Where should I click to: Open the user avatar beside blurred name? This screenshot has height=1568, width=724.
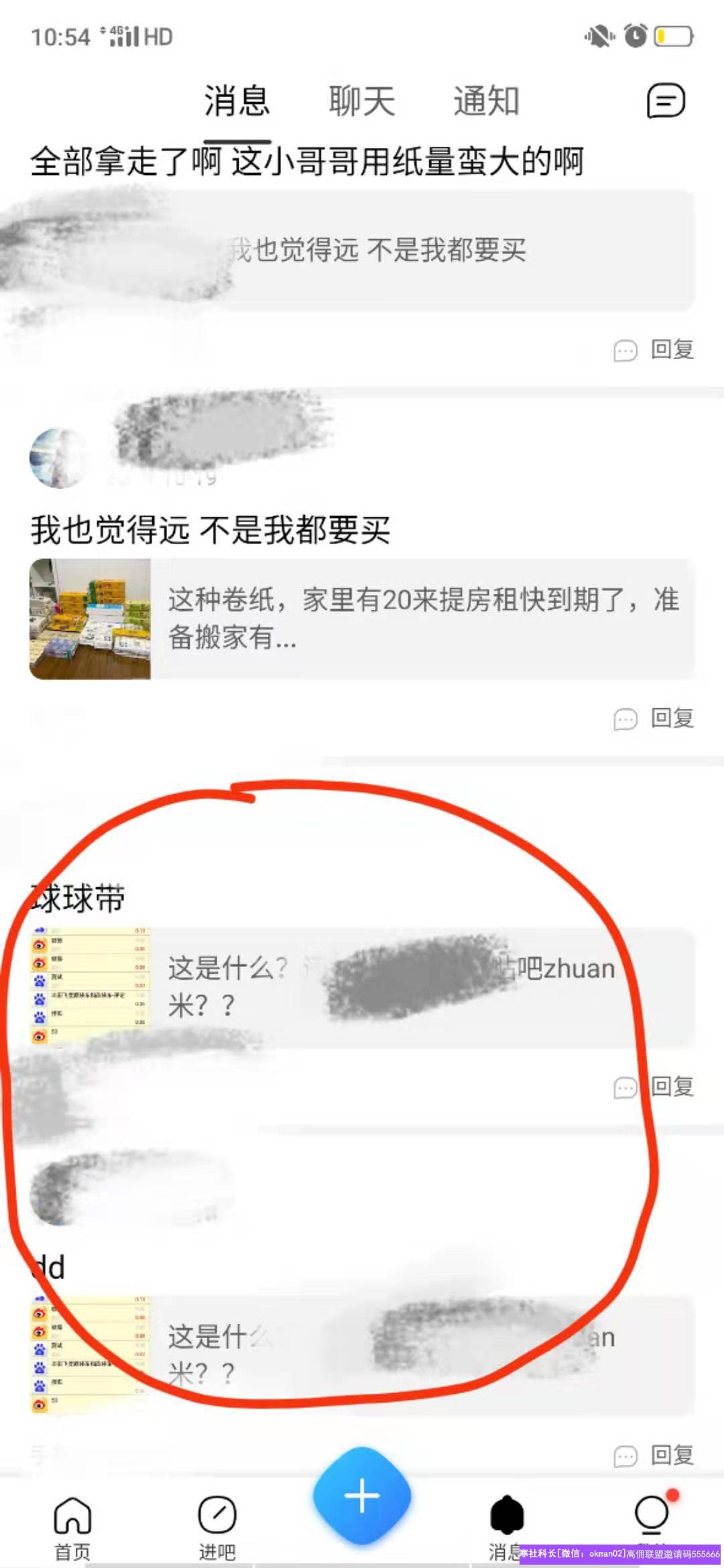point(59,458)
